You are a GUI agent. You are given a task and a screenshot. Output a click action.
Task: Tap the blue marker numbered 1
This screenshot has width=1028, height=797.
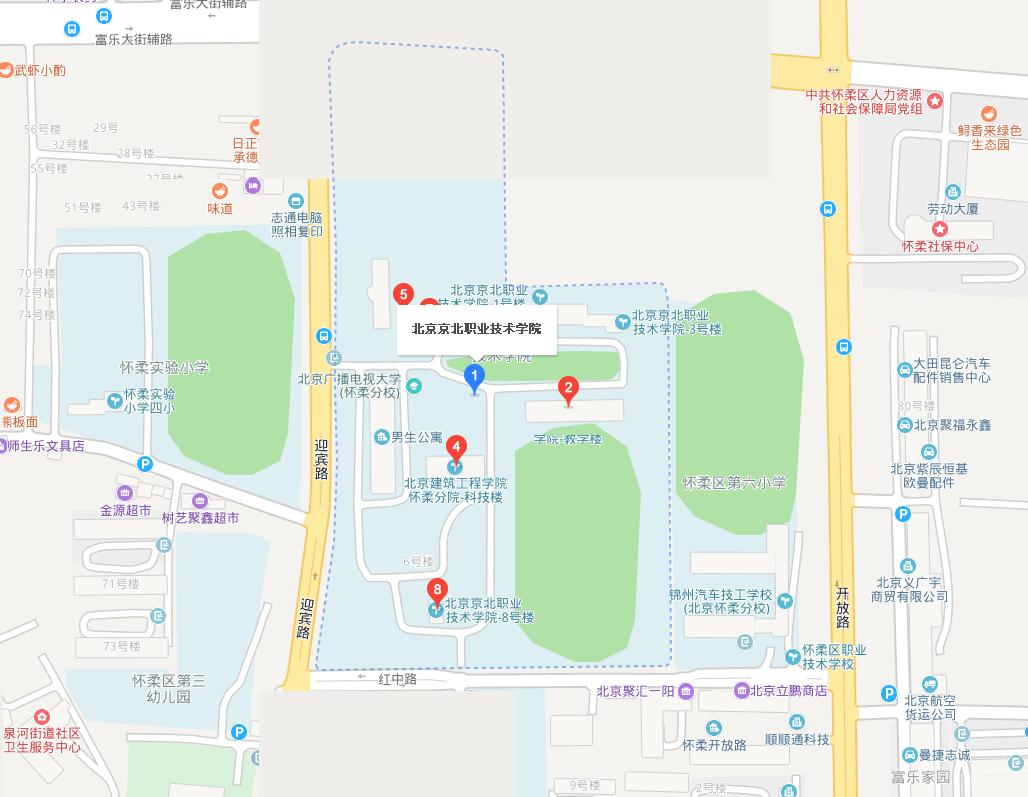(x=475, y=377)
